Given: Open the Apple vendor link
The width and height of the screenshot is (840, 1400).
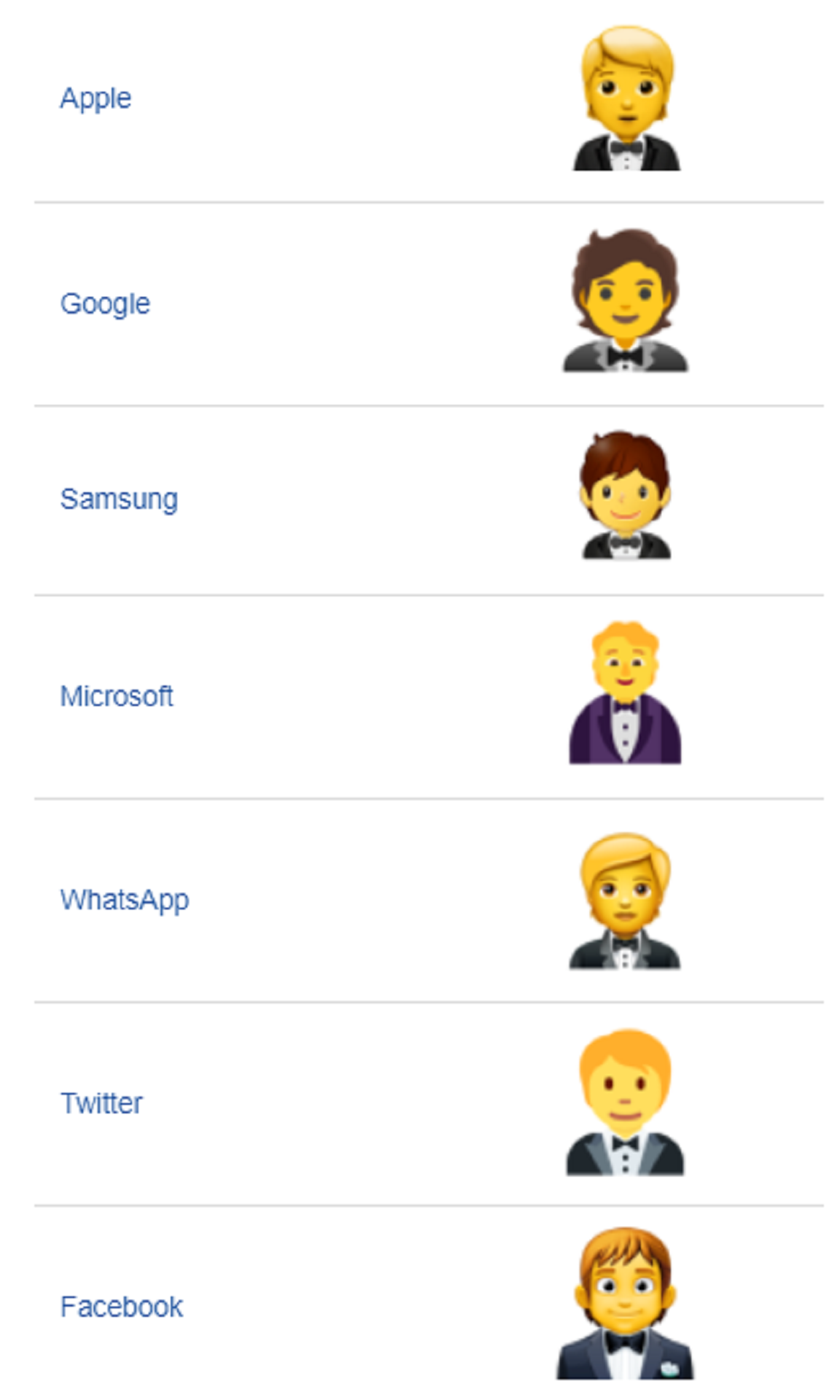Looking at the screenshot, I should [96, 98].
